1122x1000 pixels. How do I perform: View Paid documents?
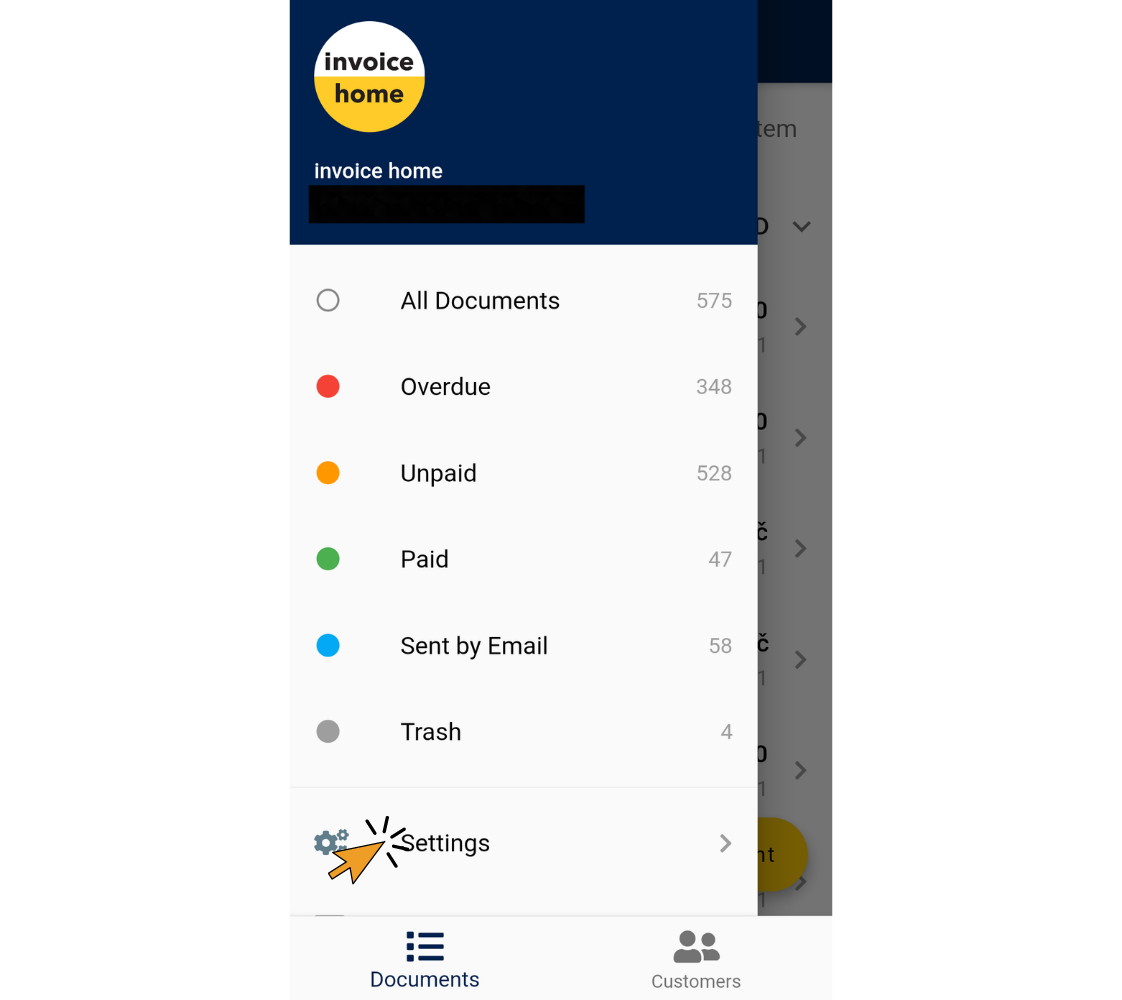coord(425,559)
